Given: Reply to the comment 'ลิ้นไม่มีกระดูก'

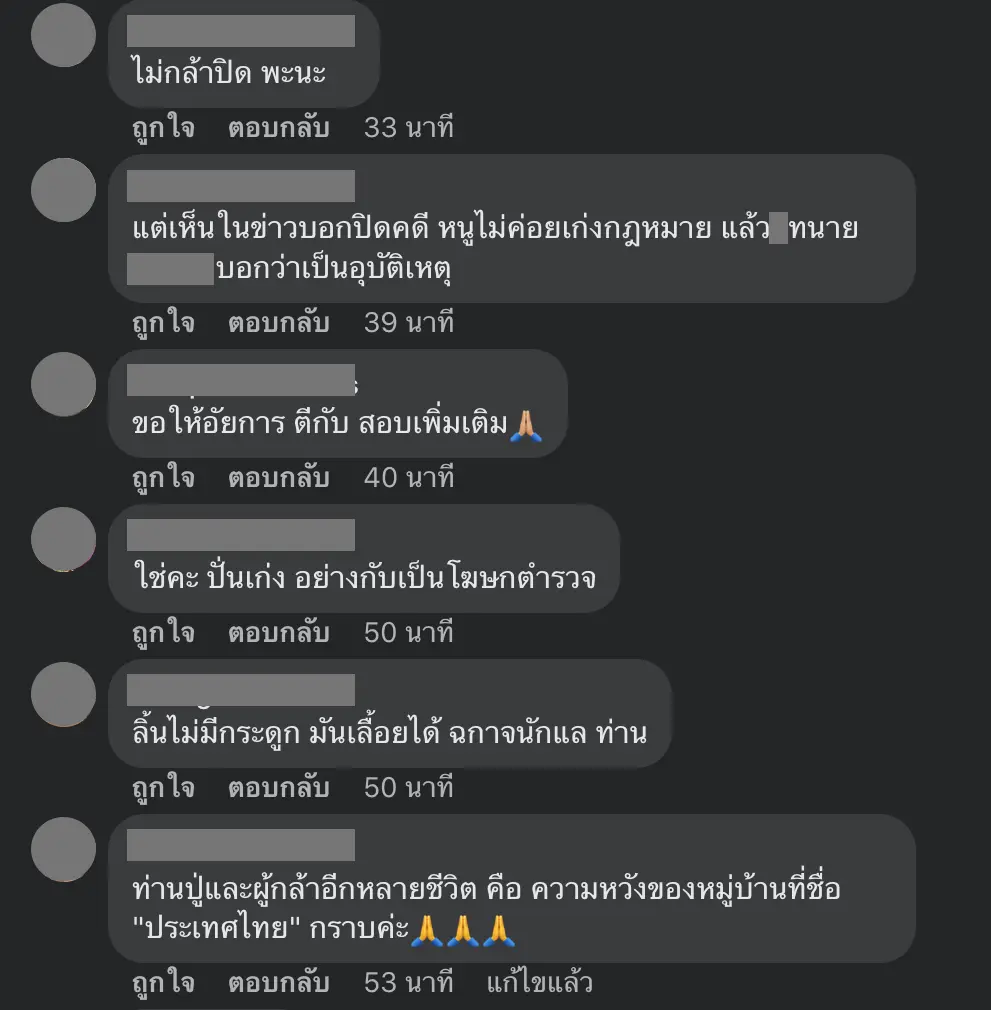Looking at the screenshot, I should [x=278, y=788].
